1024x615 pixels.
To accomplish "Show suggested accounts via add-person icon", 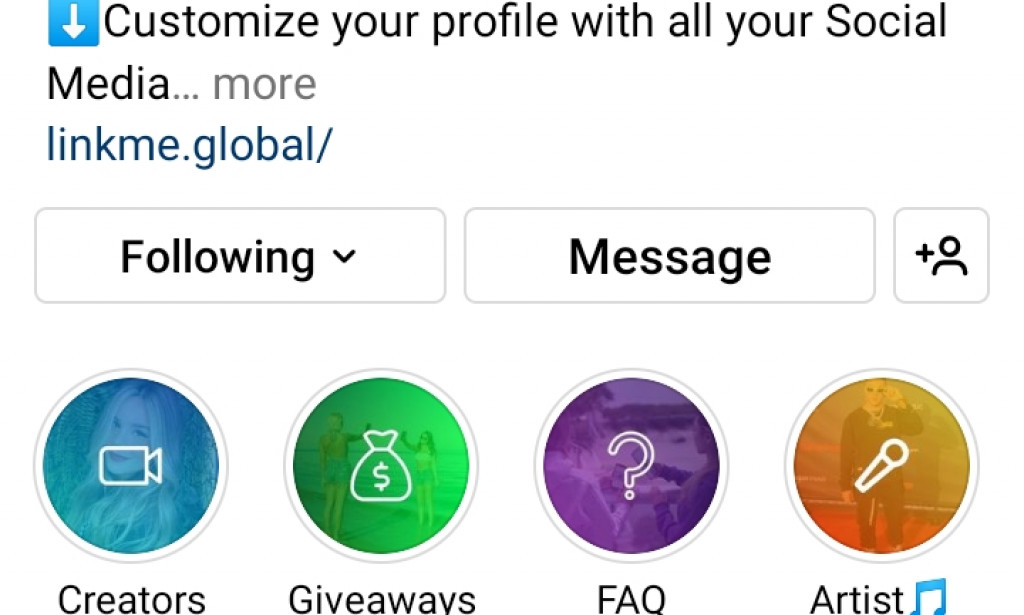I will pyautogui.click(x=941, y=256).
